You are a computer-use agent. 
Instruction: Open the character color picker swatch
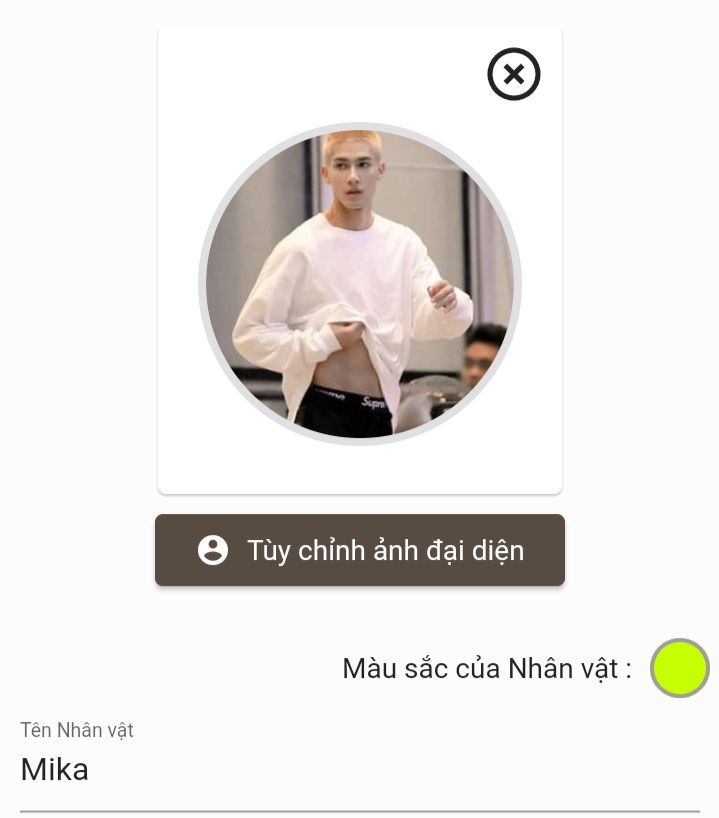coord(679,668)
